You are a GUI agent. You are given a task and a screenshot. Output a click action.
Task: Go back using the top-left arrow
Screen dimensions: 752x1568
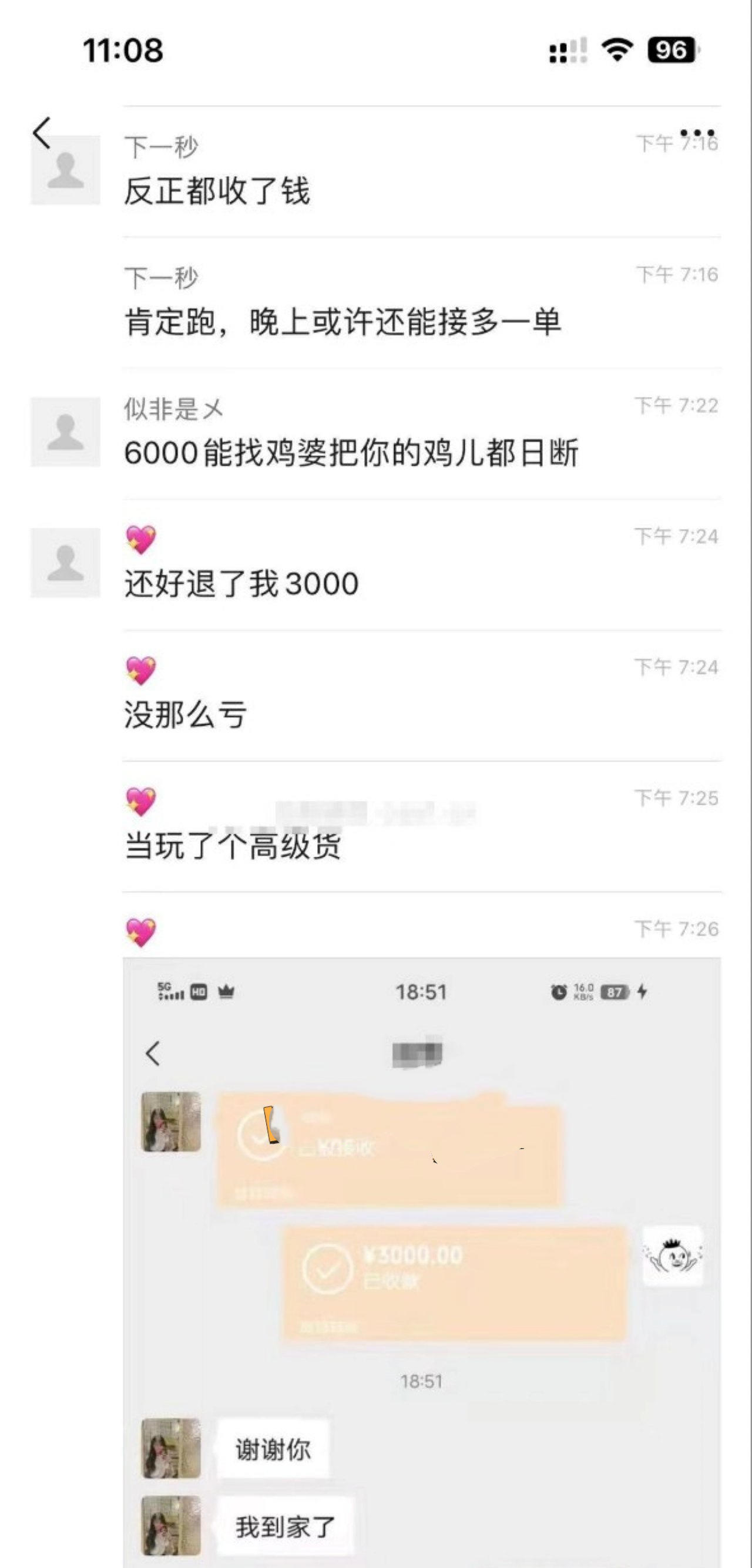(x=42, y=133)
